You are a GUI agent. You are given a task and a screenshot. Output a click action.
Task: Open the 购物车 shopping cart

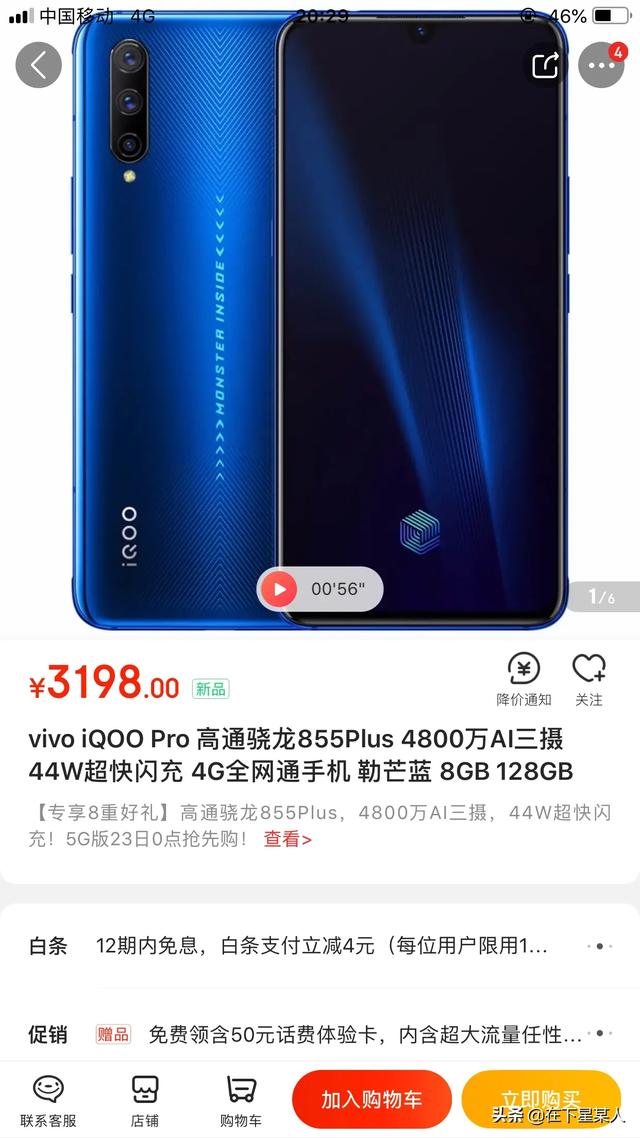(x=241, y=1100)
